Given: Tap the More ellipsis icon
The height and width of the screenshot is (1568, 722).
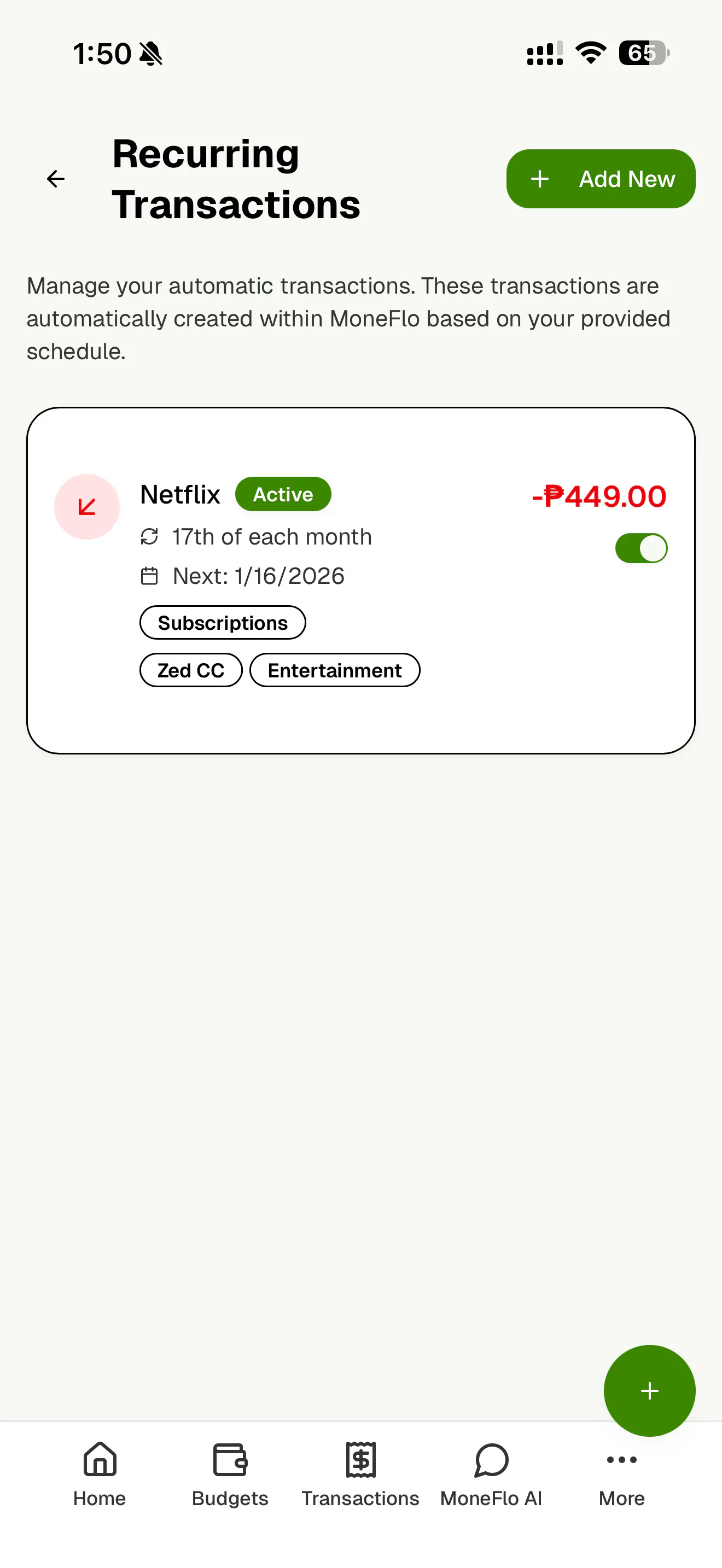Looking at the screenshot, I should pyautogui.click(x=620, y=1460).
